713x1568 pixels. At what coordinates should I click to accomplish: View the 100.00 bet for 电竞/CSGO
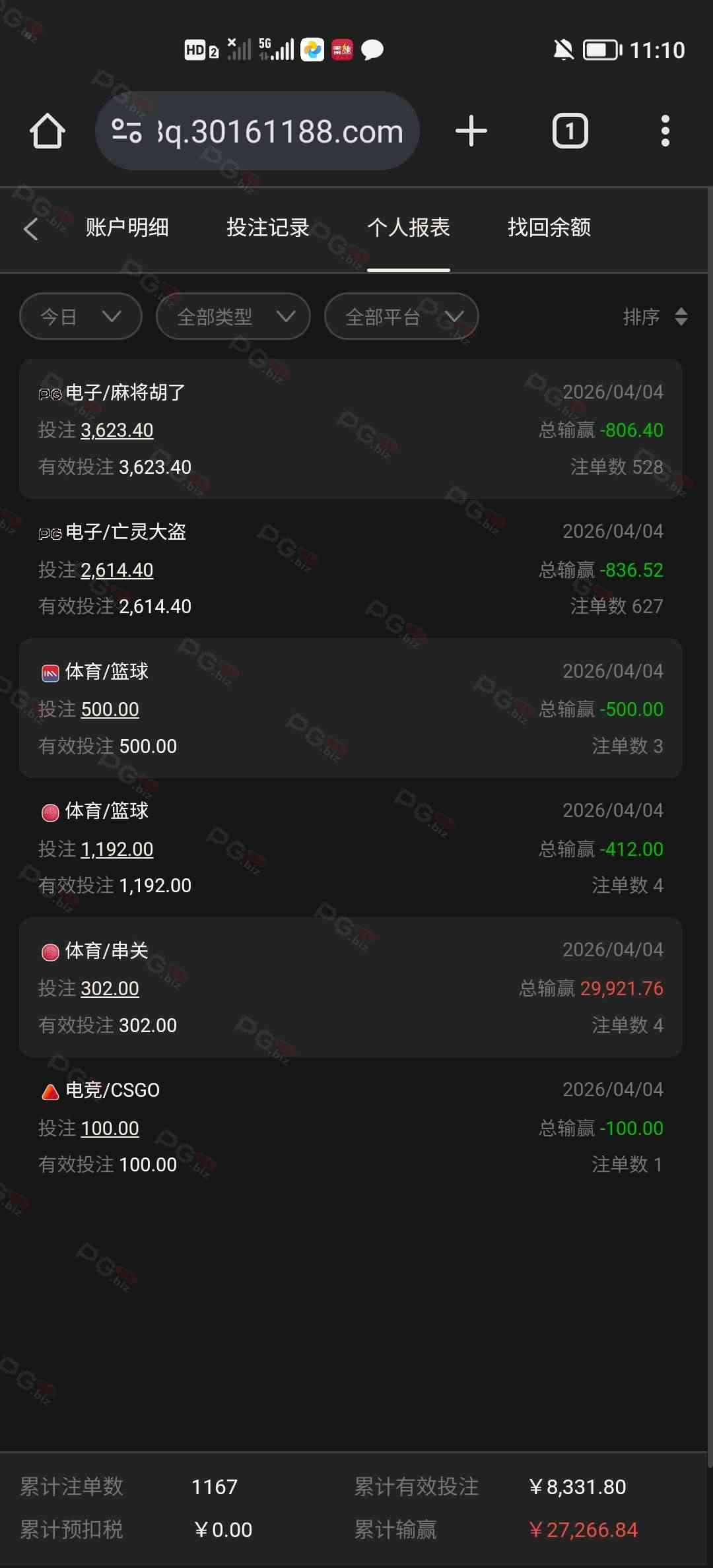[110, 1128]
